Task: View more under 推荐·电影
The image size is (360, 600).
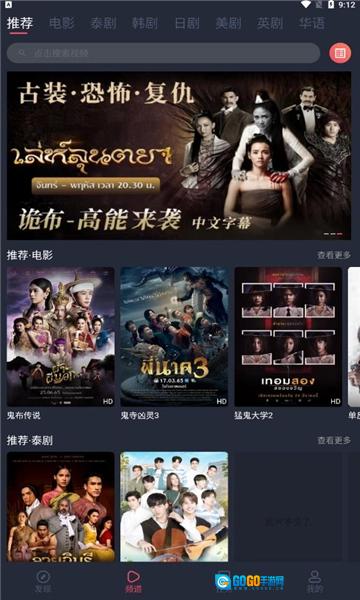Action: 334,255
